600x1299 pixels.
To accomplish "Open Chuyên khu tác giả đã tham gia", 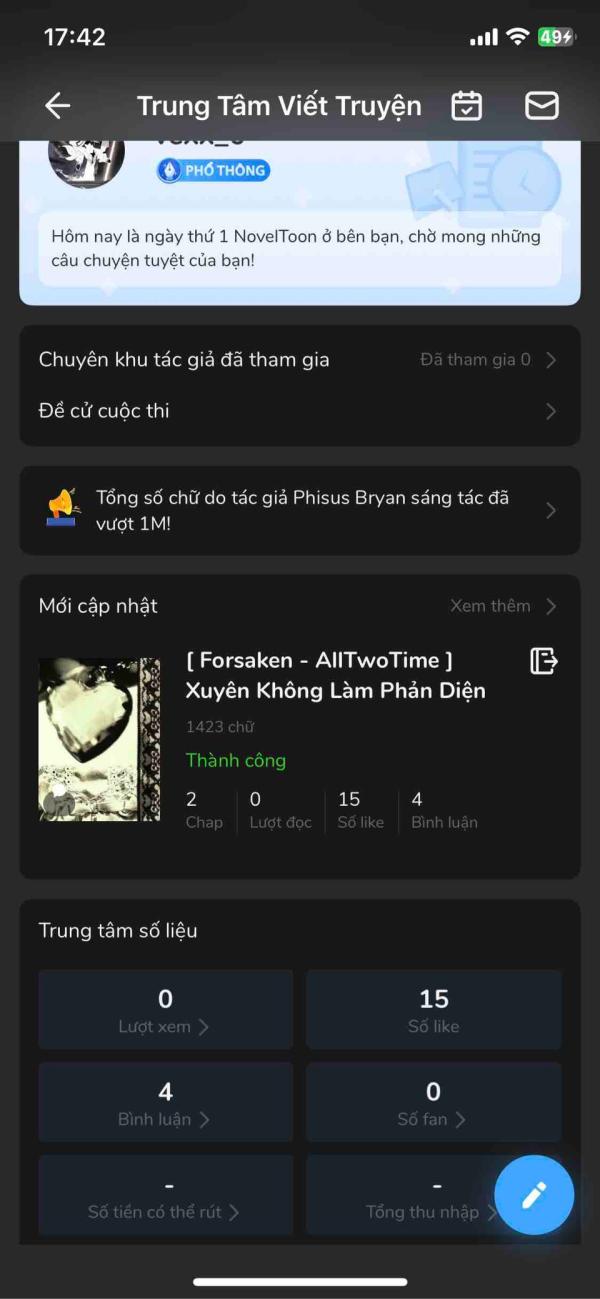I will [x=299, y=360].
